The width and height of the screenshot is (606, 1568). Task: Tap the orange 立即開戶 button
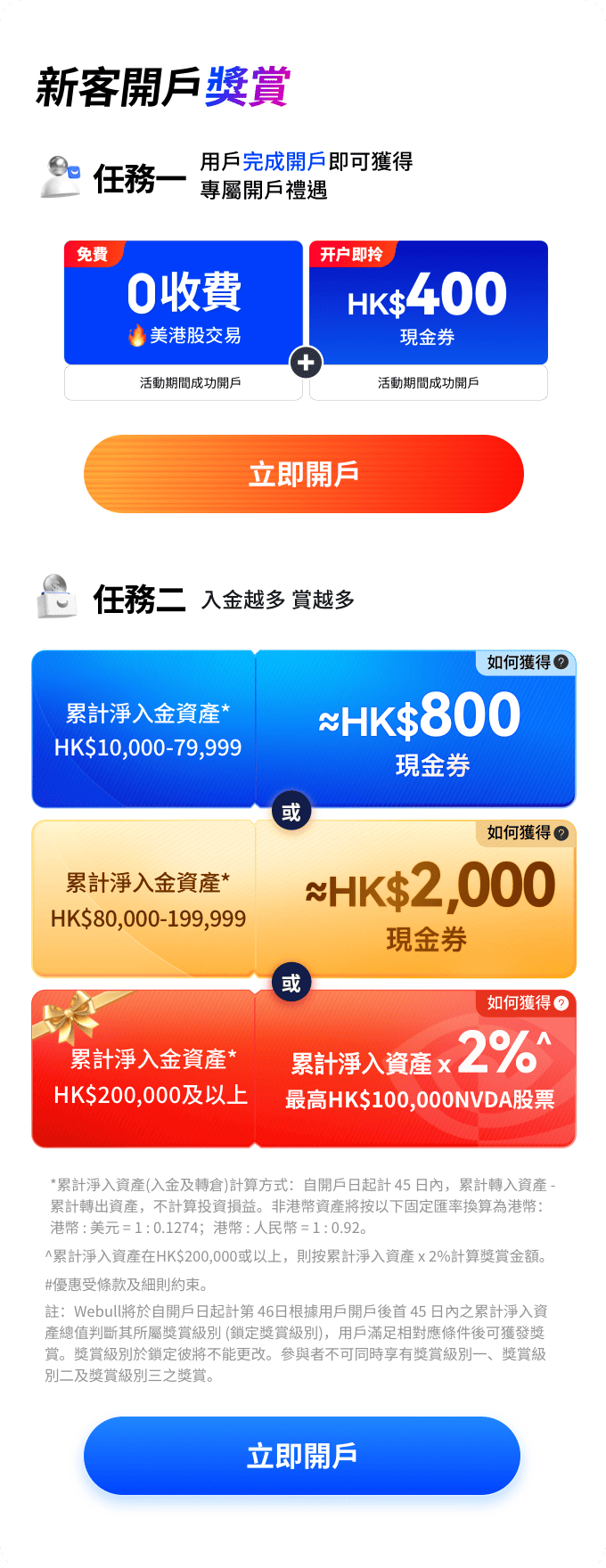(303, 474)
